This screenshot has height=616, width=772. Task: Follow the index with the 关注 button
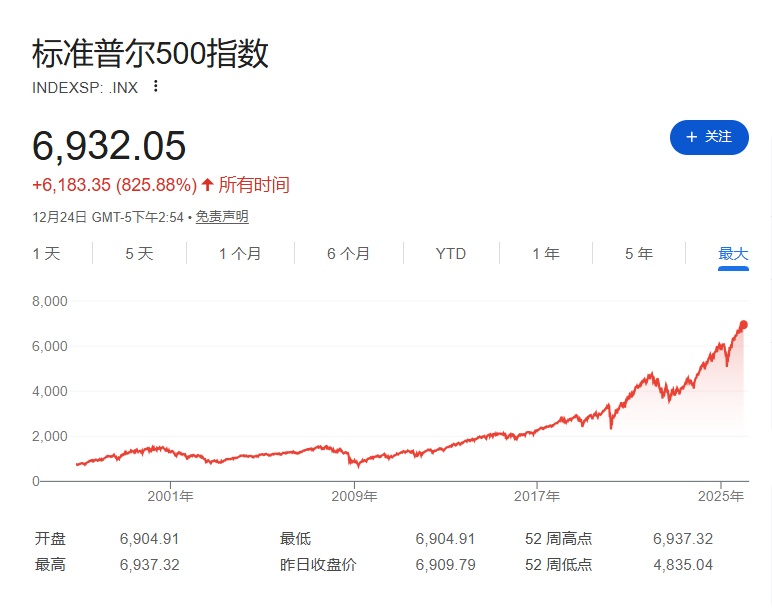[x=709, y=137]
